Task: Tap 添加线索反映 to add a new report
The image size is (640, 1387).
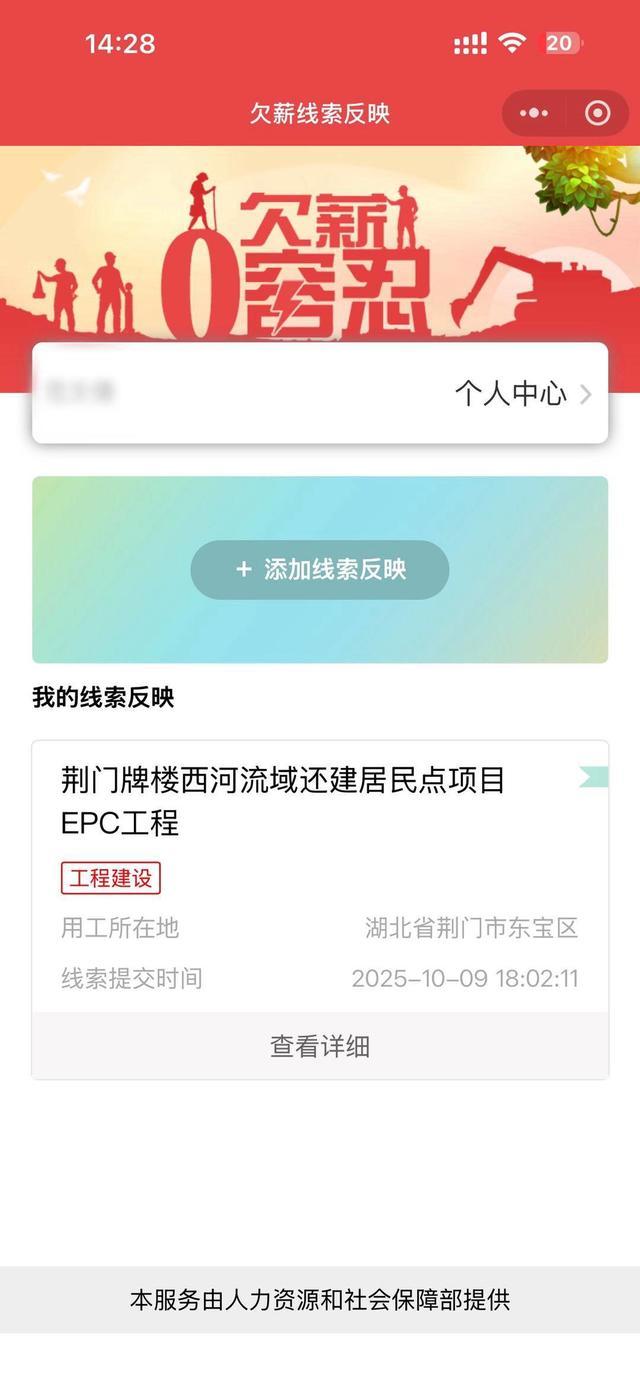Action: pyautogui.click(x=320, y=570)
